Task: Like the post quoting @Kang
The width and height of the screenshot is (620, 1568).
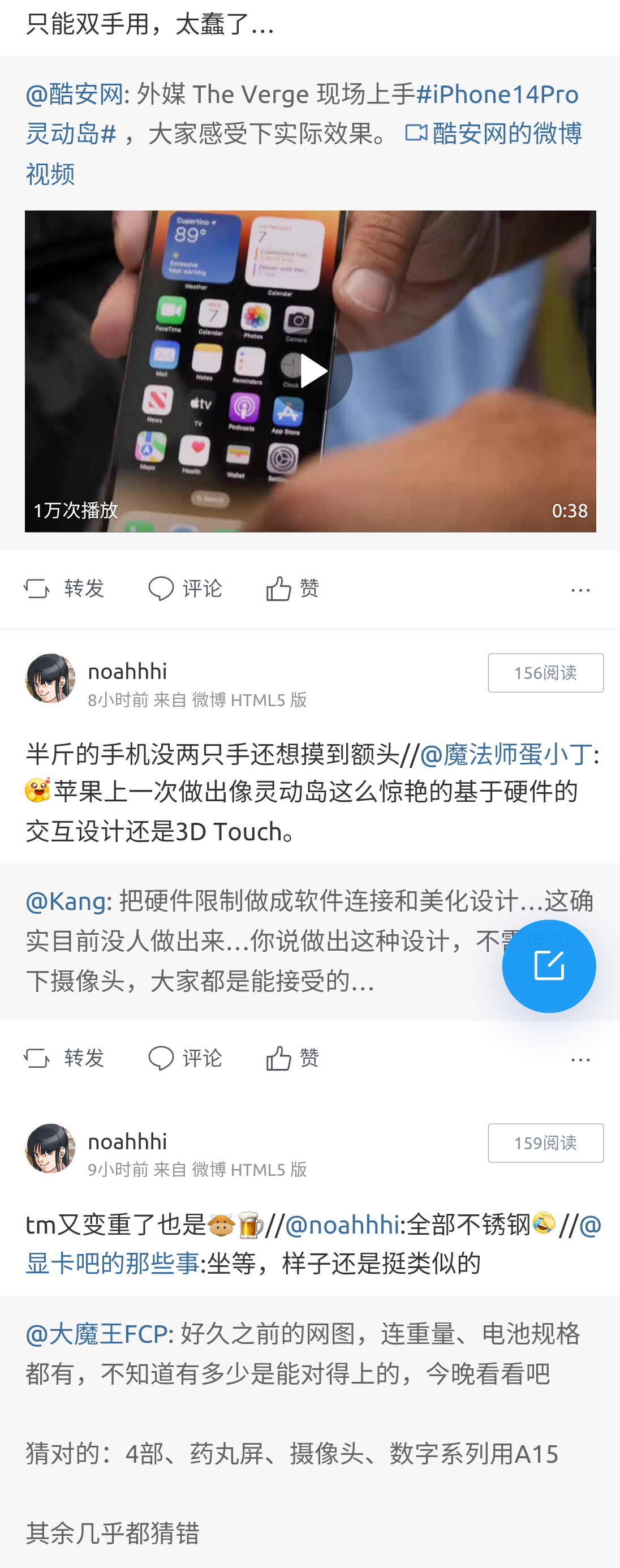Action: point(292,1058)
